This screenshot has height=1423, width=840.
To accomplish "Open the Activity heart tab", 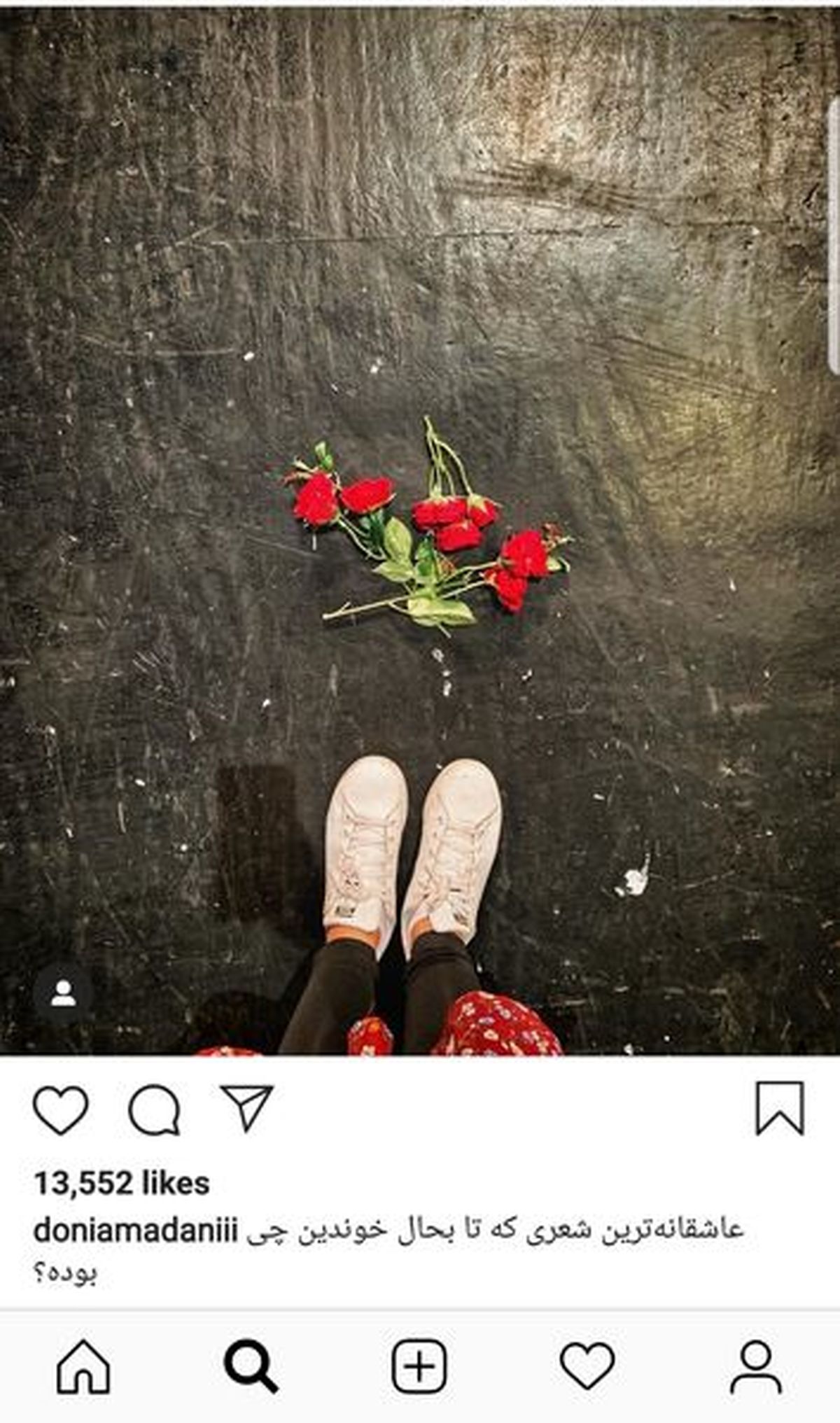I will coord(587,1366).
